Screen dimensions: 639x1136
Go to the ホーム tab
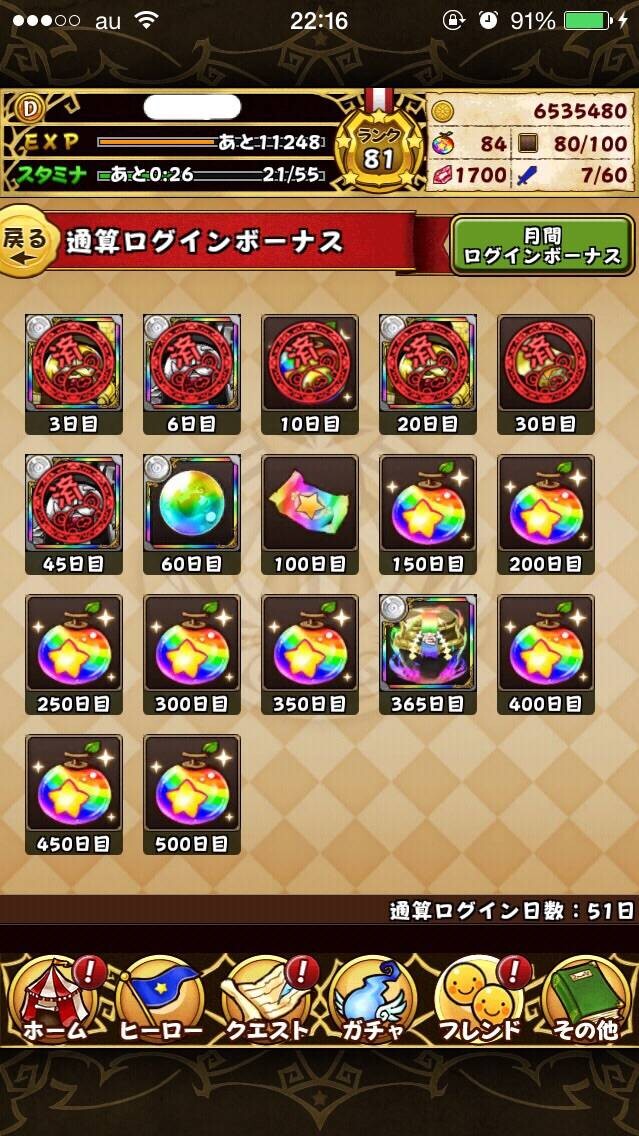[x=55, y=1002]
